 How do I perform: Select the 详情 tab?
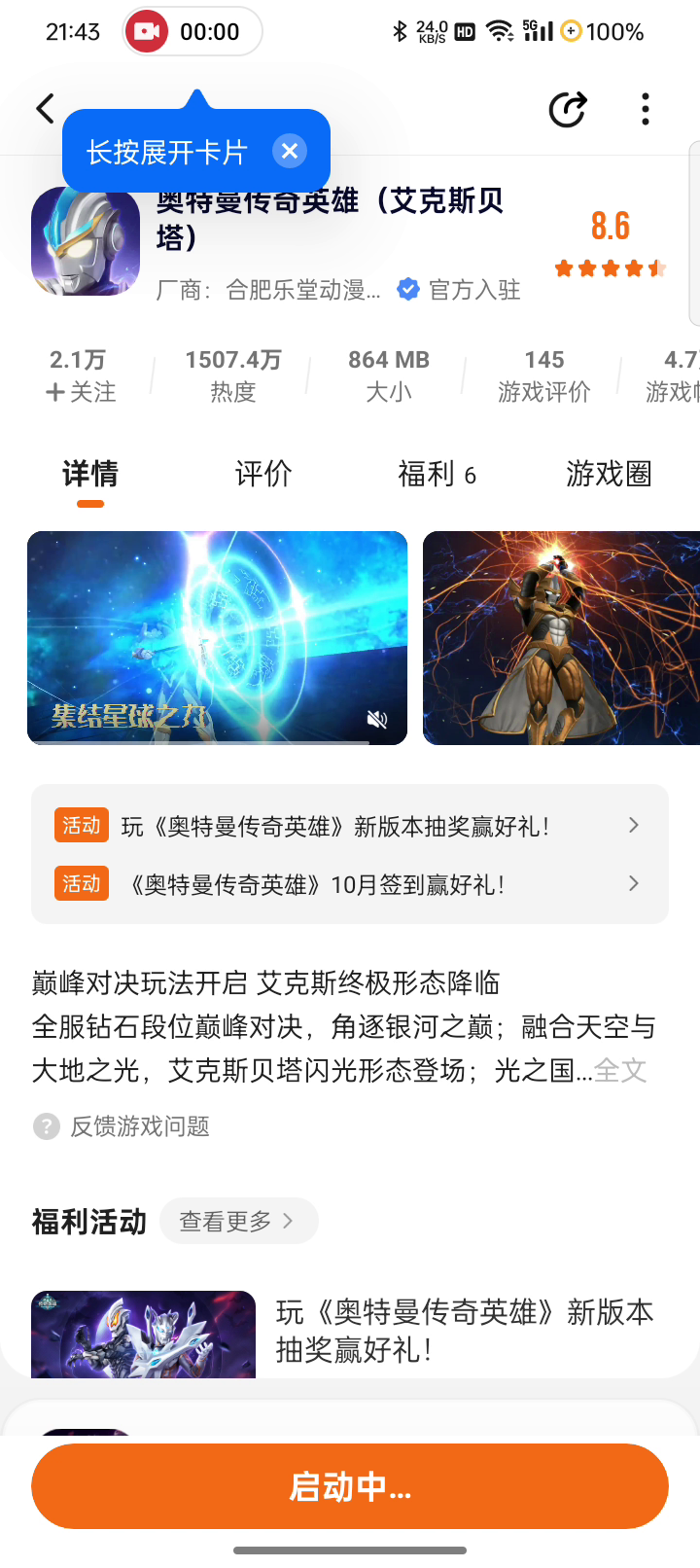90,474
